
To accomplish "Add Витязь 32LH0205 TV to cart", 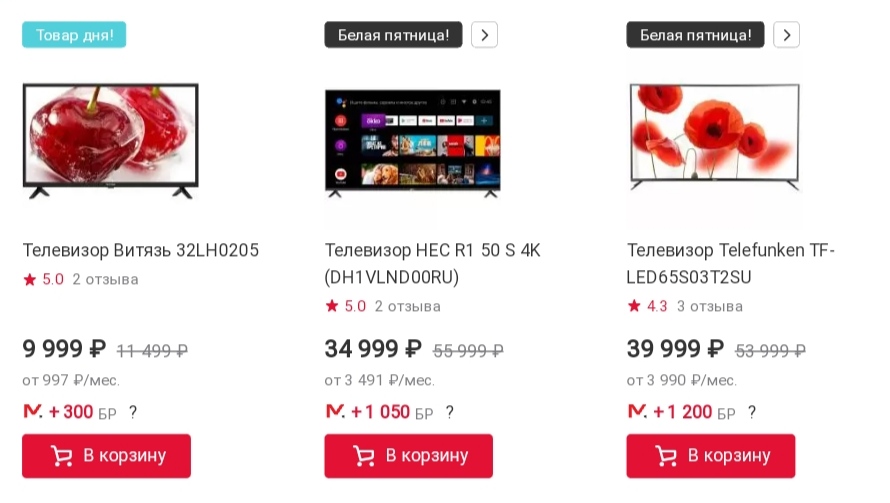I will click(x=106, y=456).
